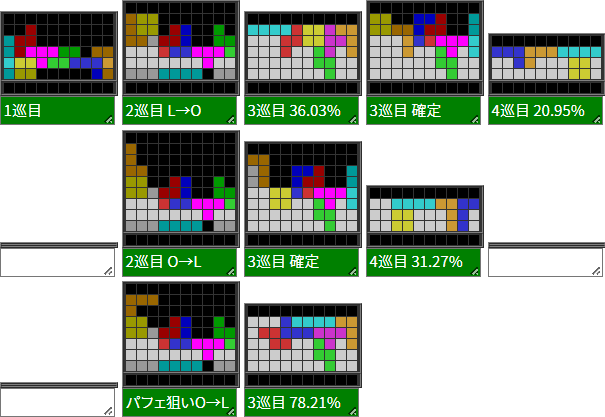
Task: Edit the 2巡目 O→L comment field
Action: 180,262
